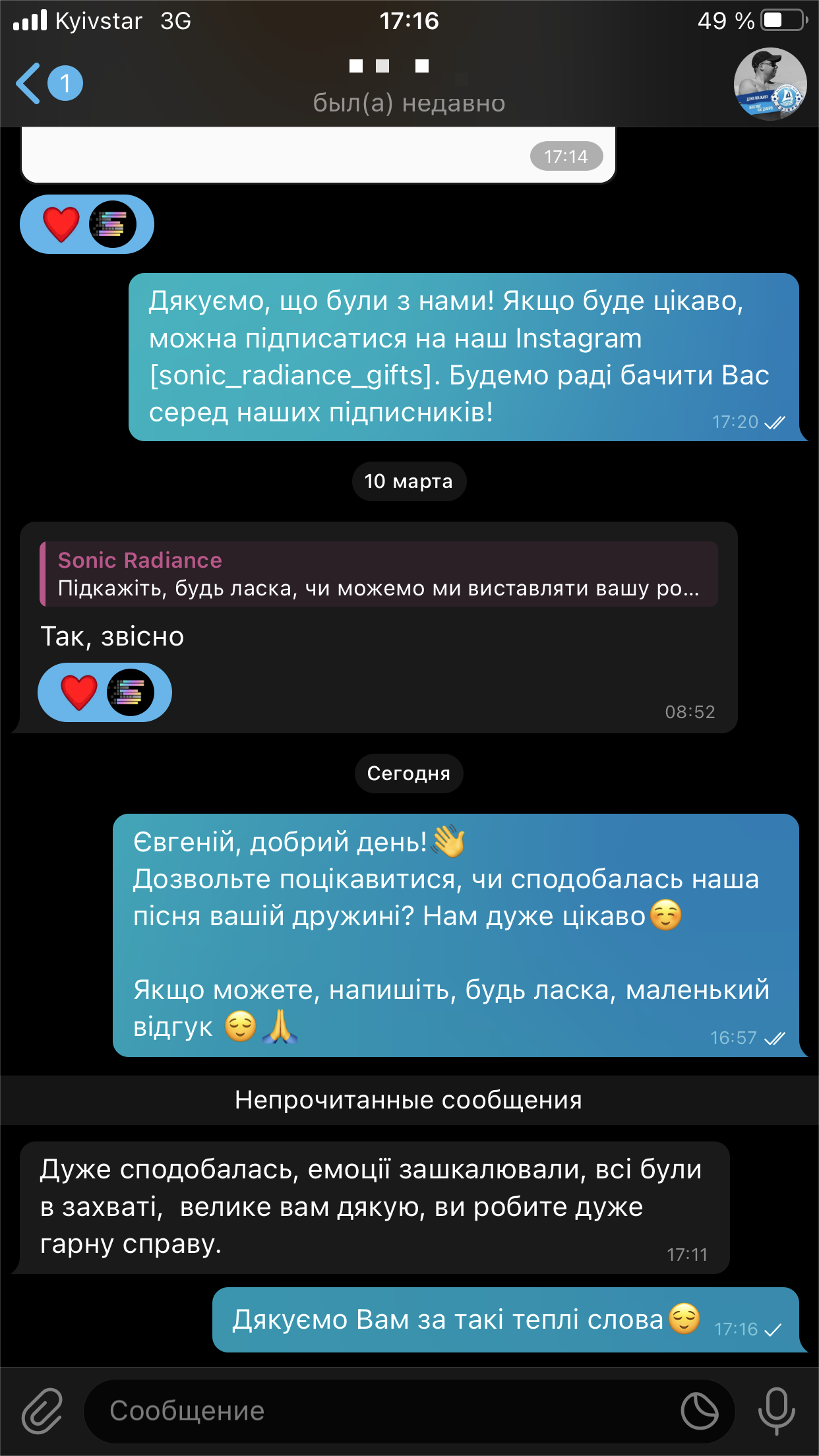Open the sticker panel

[x=700, y=1411]
